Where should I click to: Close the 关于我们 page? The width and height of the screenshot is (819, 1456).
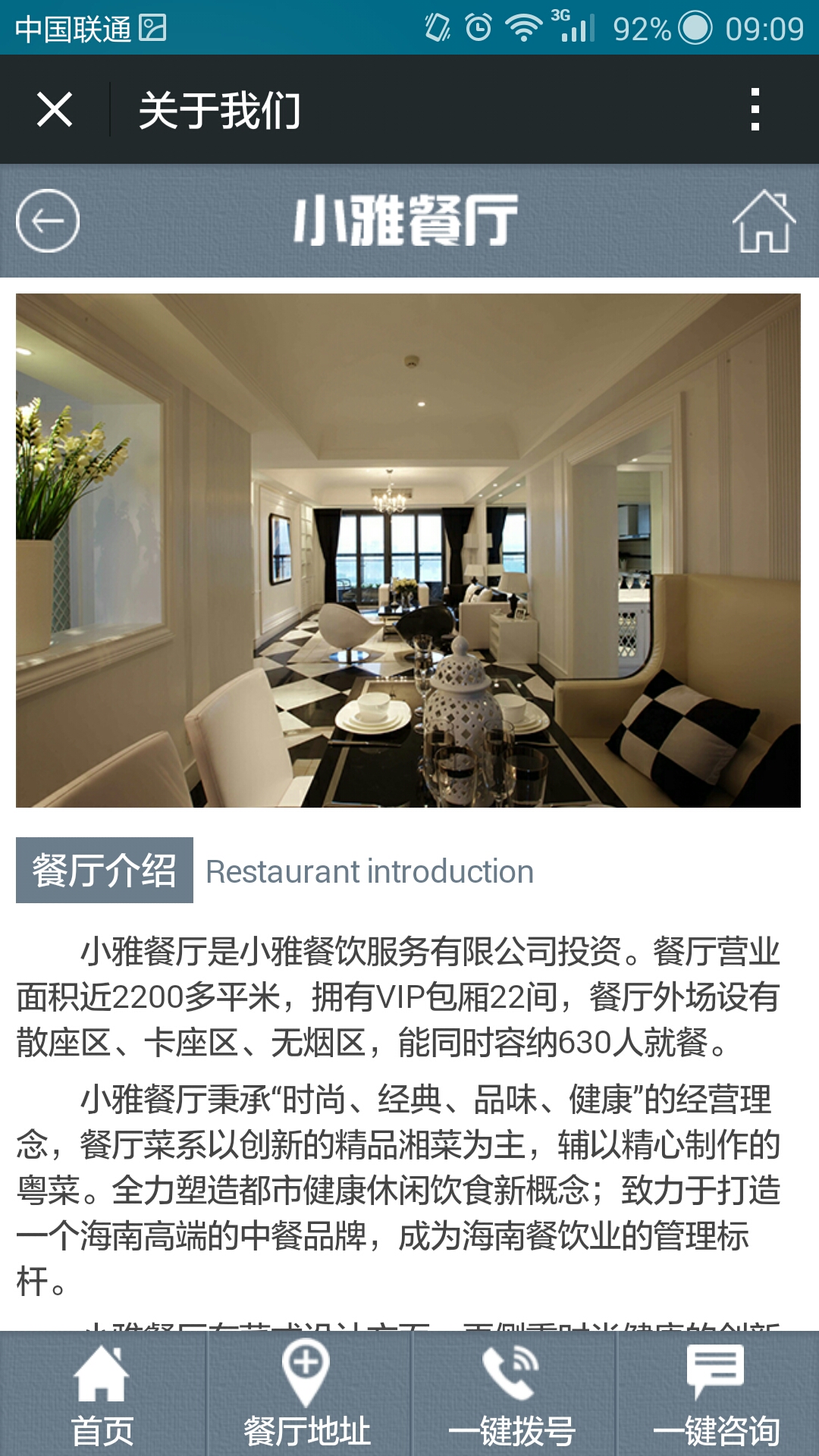click(55, 110)
